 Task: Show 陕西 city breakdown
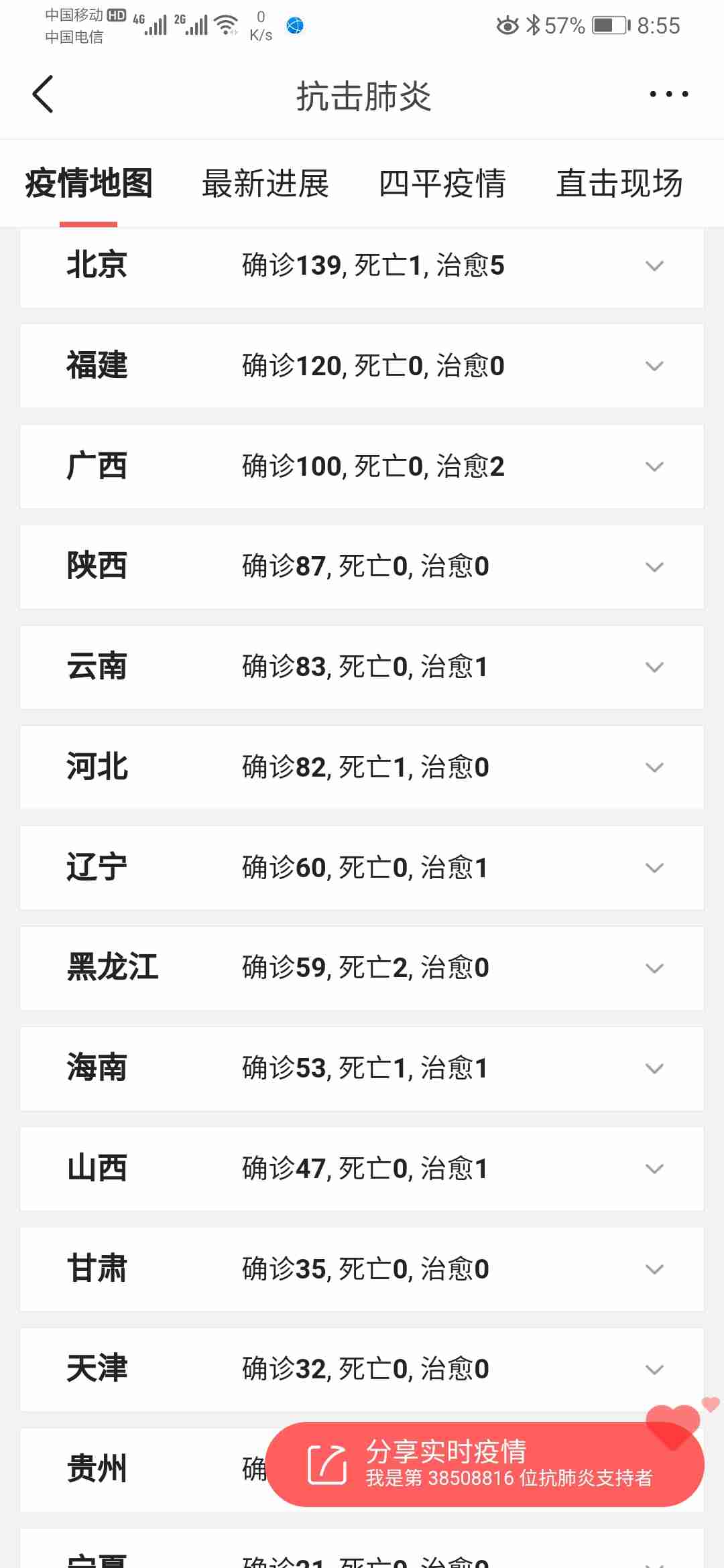click(654, 567)
